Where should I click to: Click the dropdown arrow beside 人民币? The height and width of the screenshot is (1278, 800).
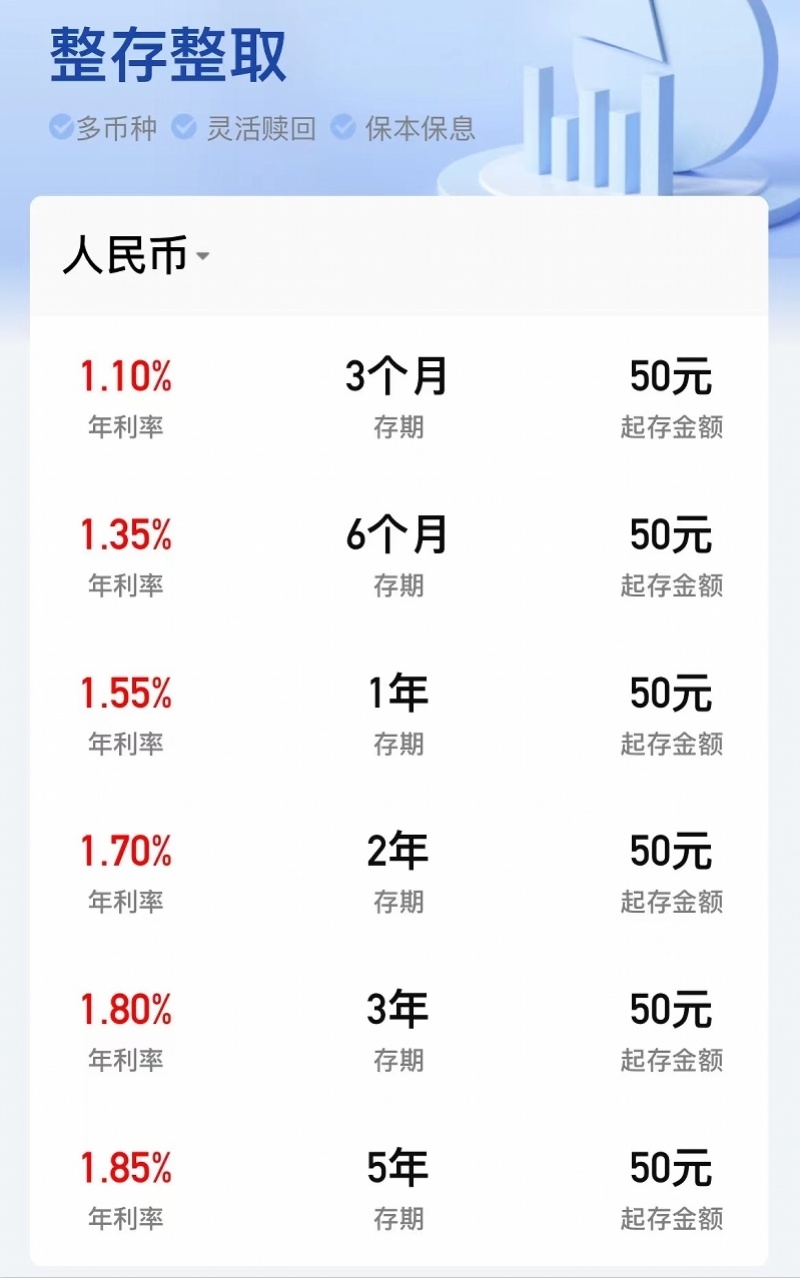click(203, 258)
